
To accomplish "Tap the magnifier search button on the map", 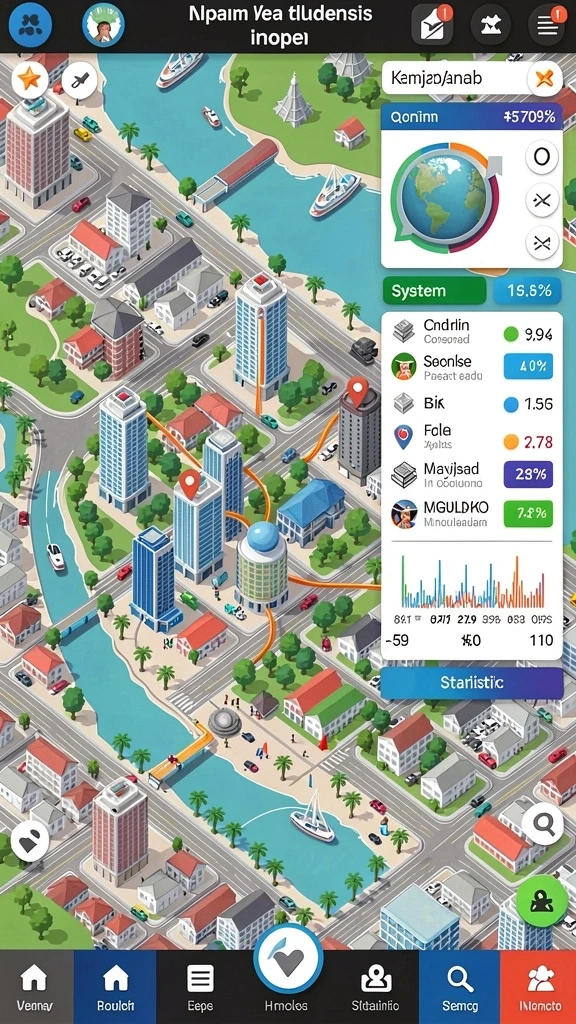I will coord(543,825).
